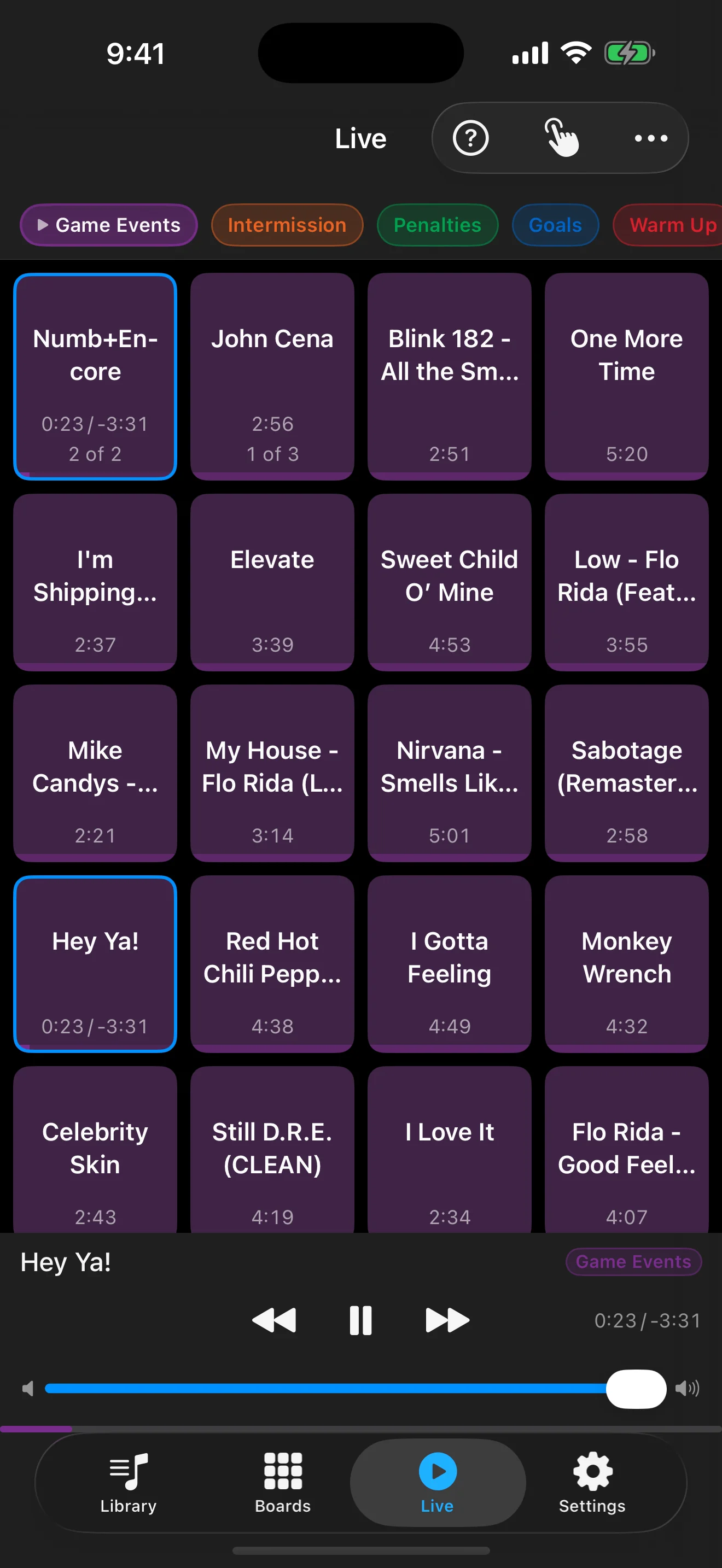Viewport: 722px width, 1568px height.
Task: Select the highlighted Numb+Encore pad
Action: point(95,376)
